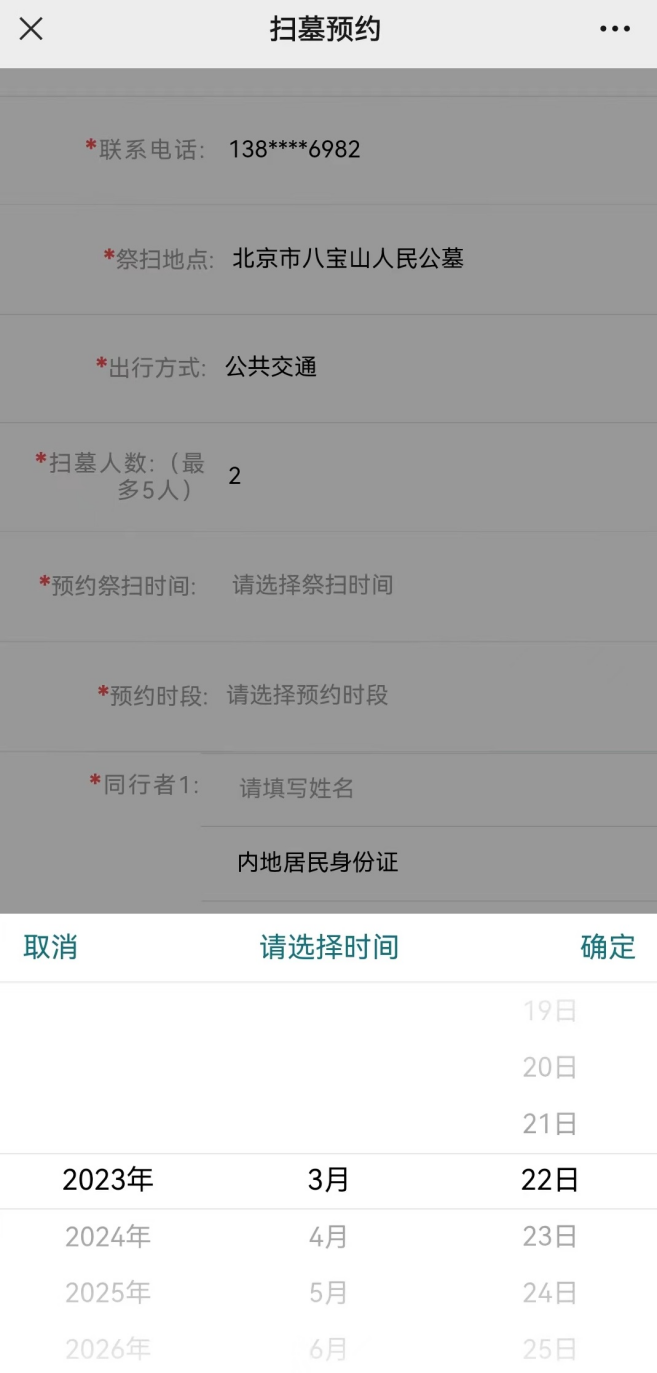Pick 20日 in the day column
Screen dimensions: 657x1373
pyautogui.click(x=550, y=1068)
